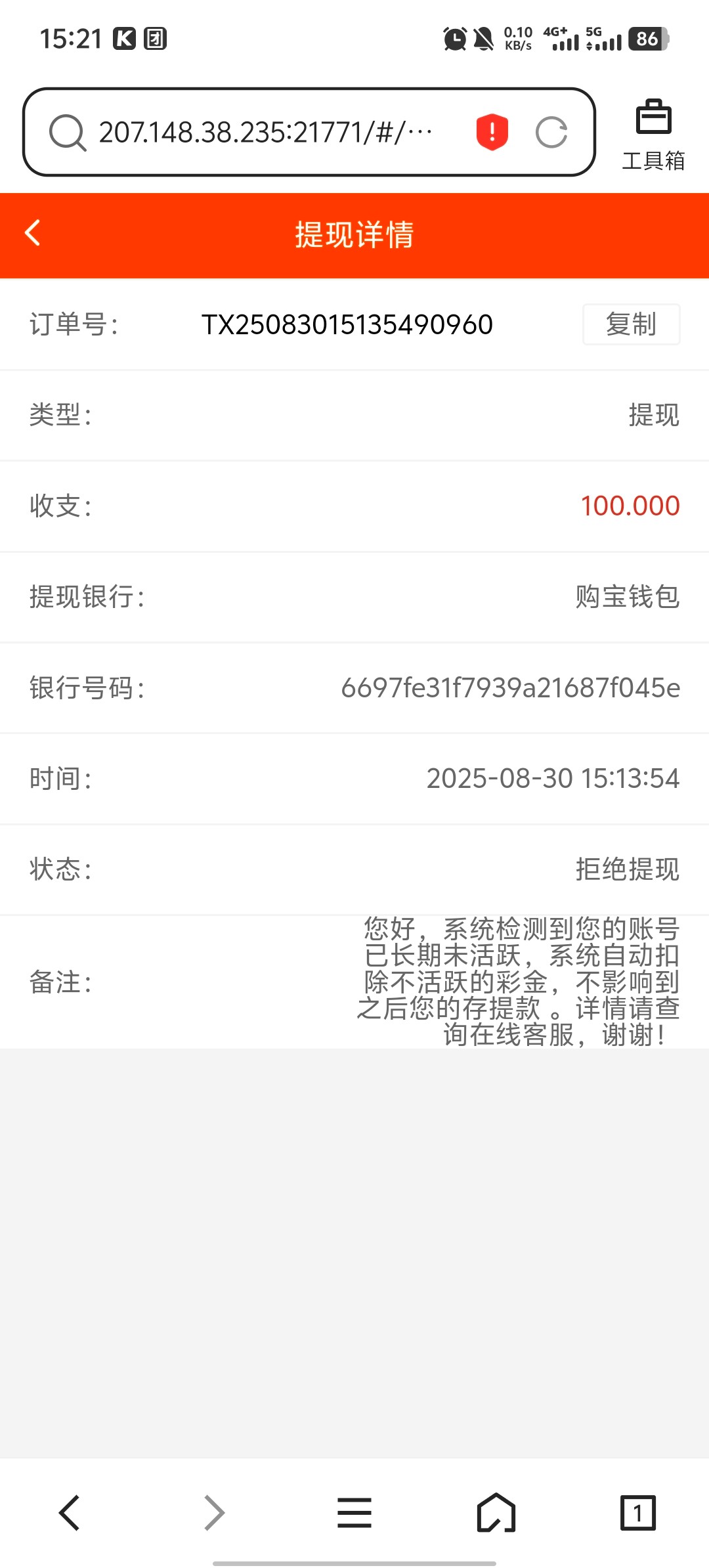
Task: Open the browser tabs switcher
Action: coord(637,1513)
